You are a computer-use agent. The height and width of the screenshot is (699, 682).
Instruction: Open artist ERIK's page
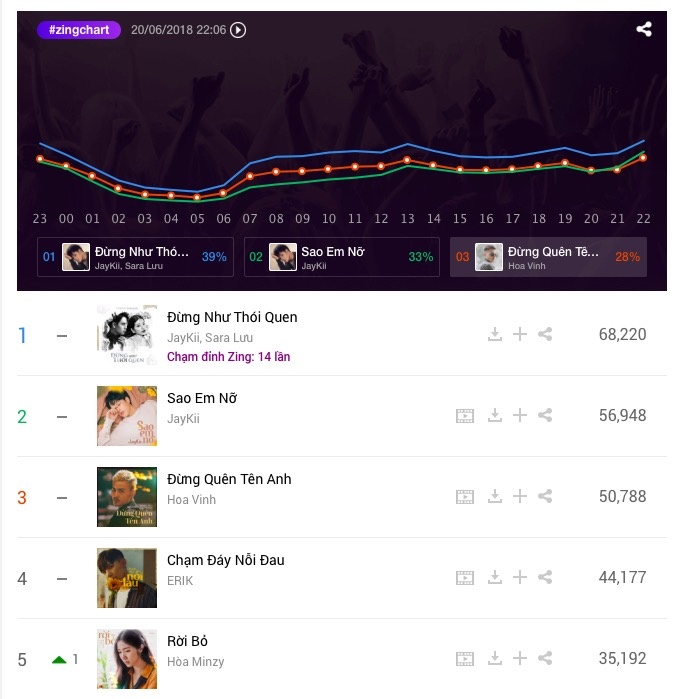[x=180, y=580]
